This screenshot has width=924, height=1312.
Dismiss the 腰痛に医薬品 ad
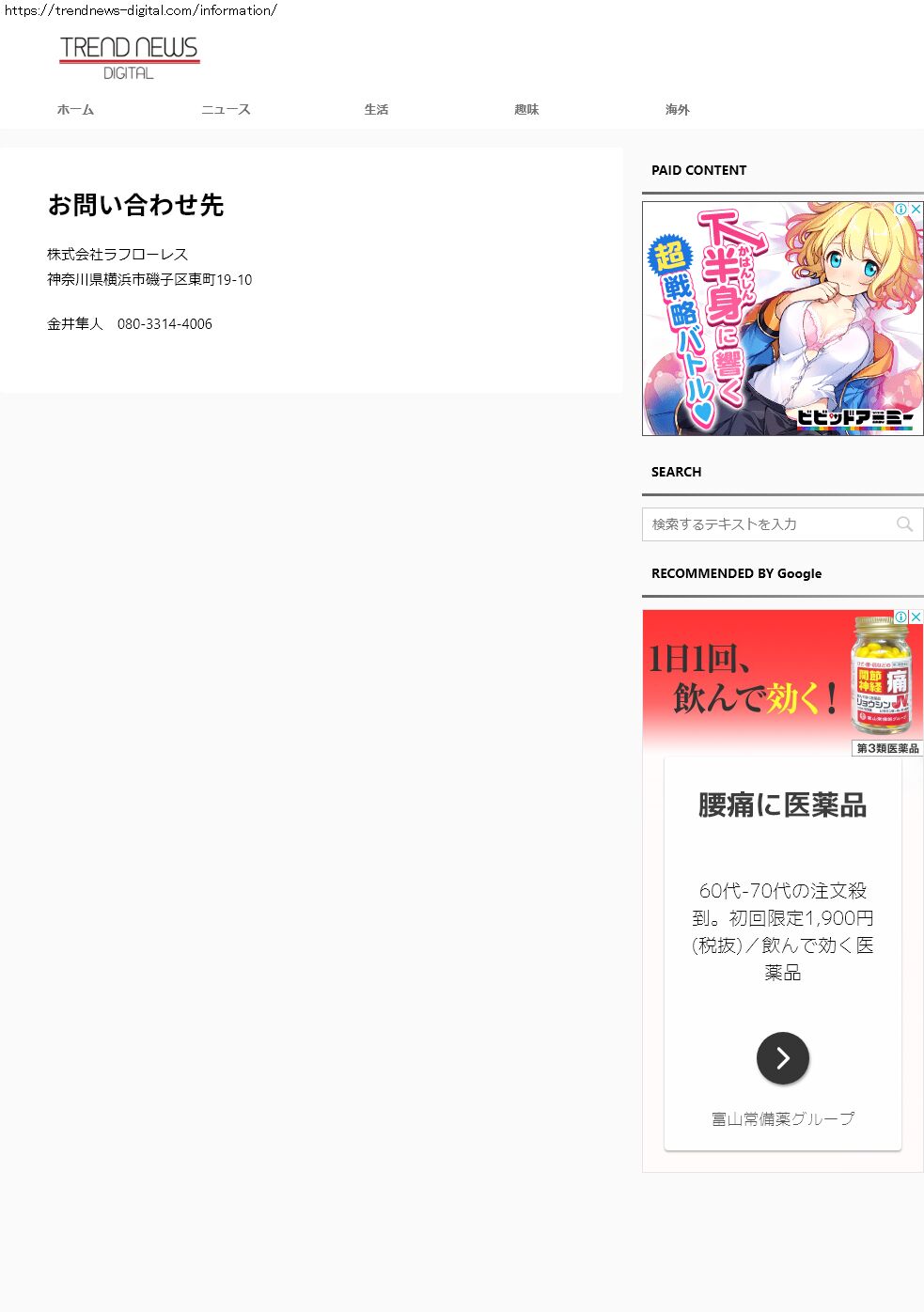[x=916, y=617]
